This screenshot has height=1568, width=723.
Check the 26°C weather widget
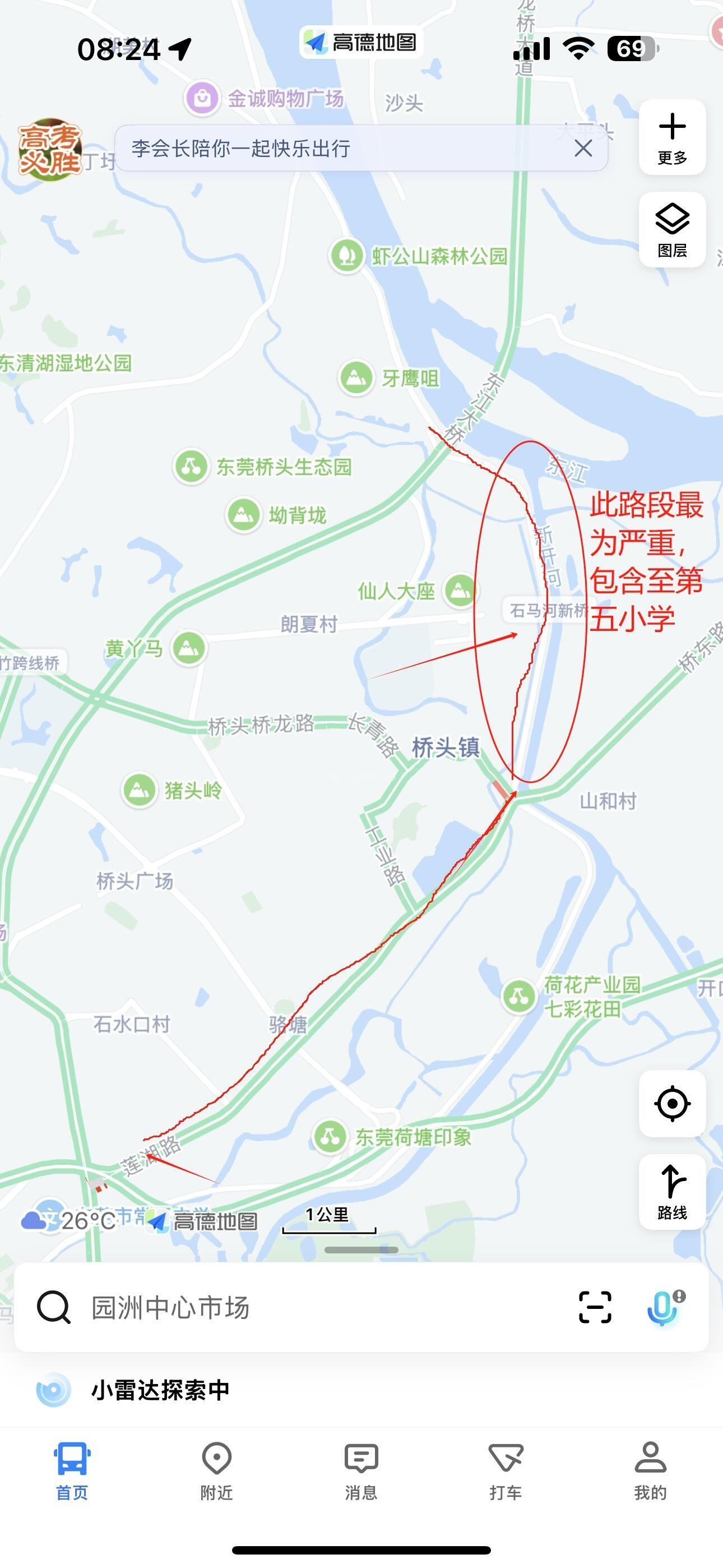(x=68, y=1220)
